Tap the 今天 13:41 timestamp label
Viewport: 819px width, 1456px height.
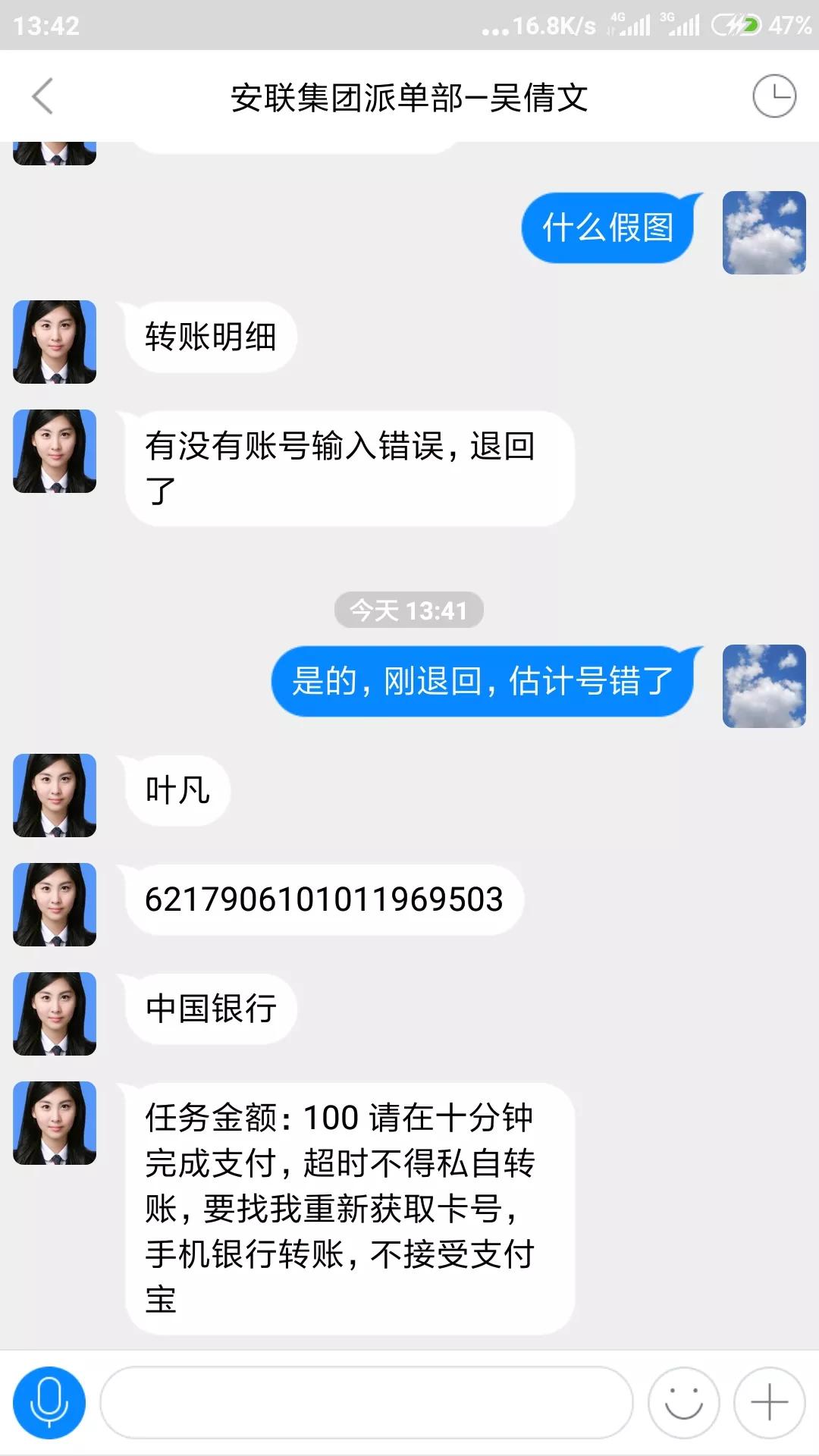(x=409, y=608)
